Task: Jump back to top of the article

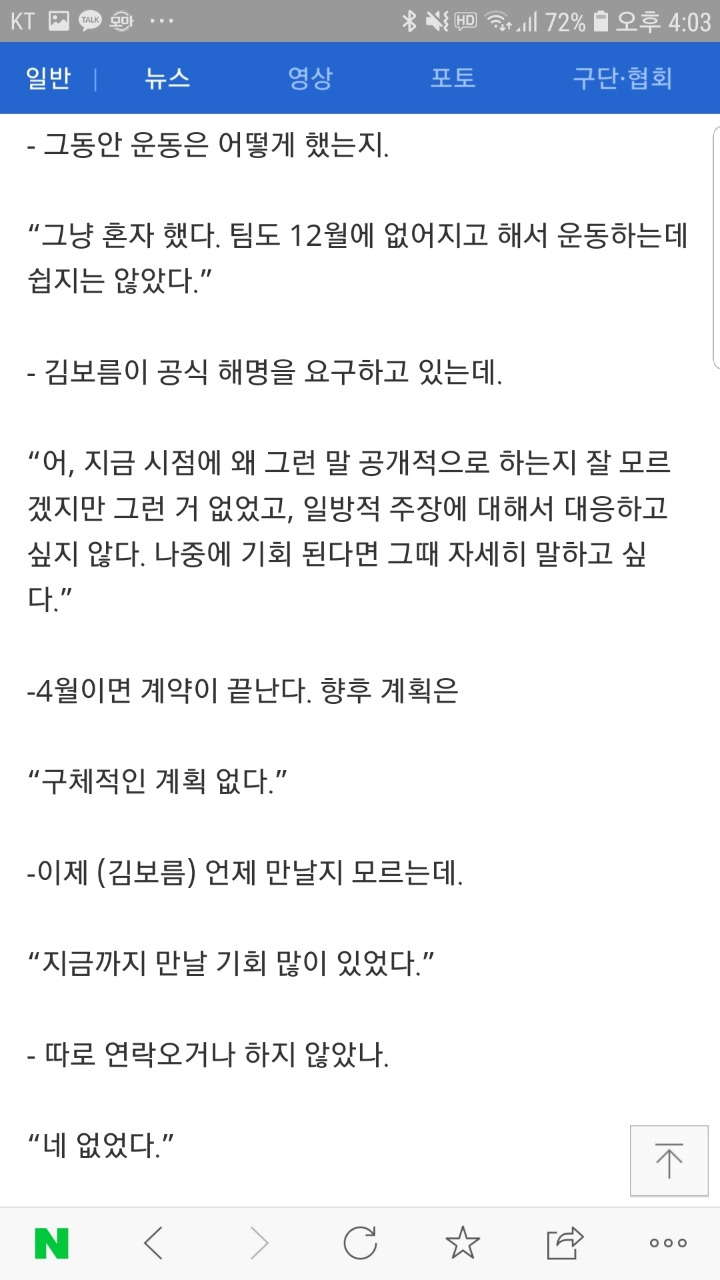Action: (669, 1160)
